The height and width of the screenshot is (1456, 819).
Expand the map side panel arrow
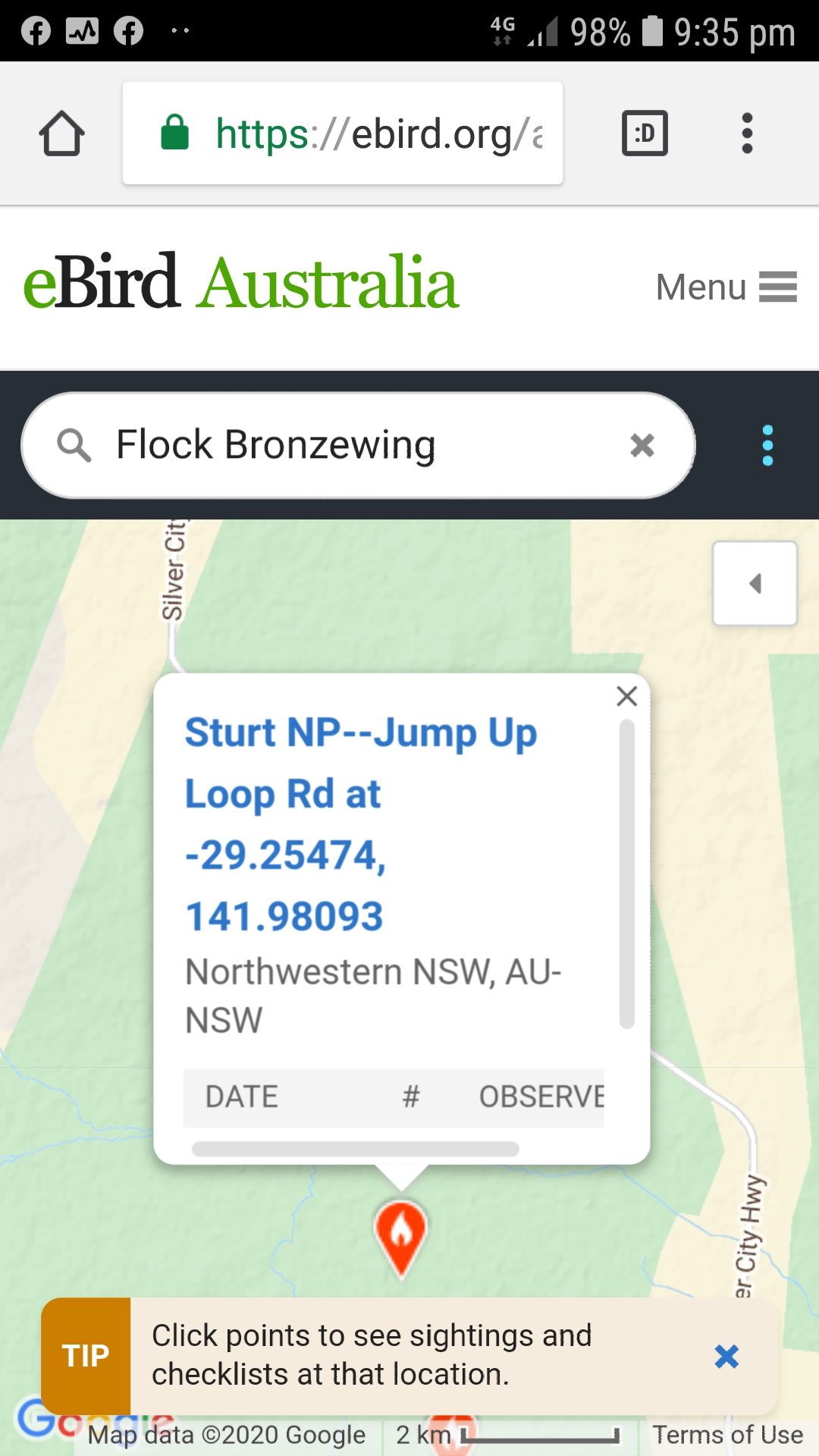tap(755, 583)
